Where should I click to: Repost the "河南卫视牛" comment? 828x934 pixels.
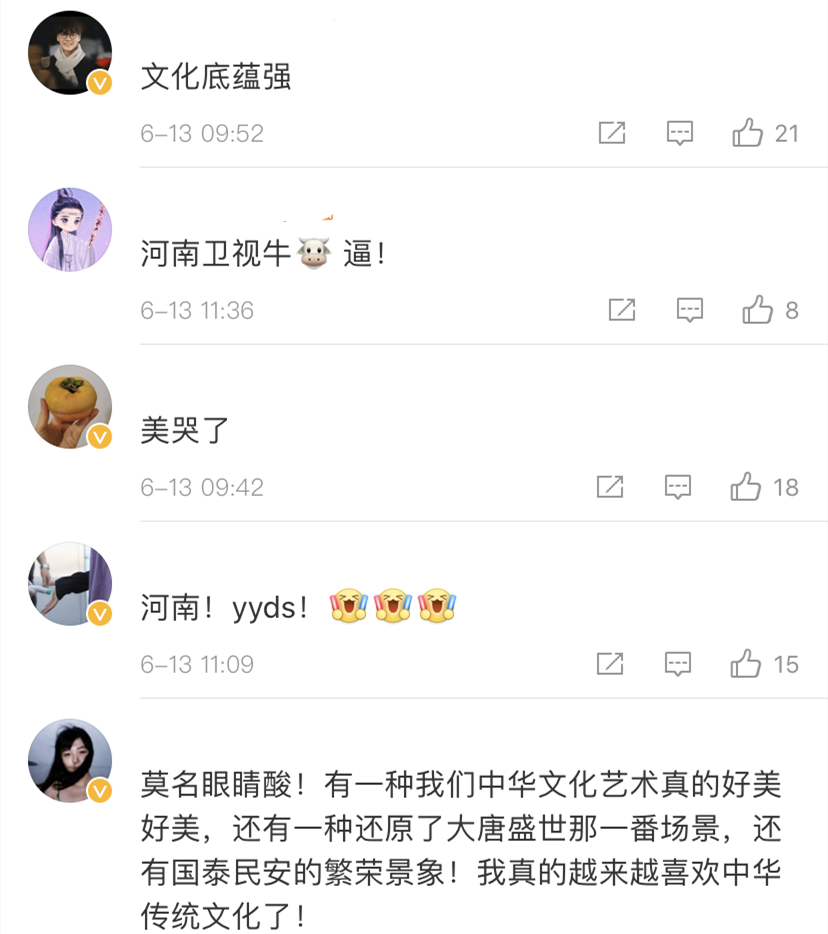tap(622, 310)
